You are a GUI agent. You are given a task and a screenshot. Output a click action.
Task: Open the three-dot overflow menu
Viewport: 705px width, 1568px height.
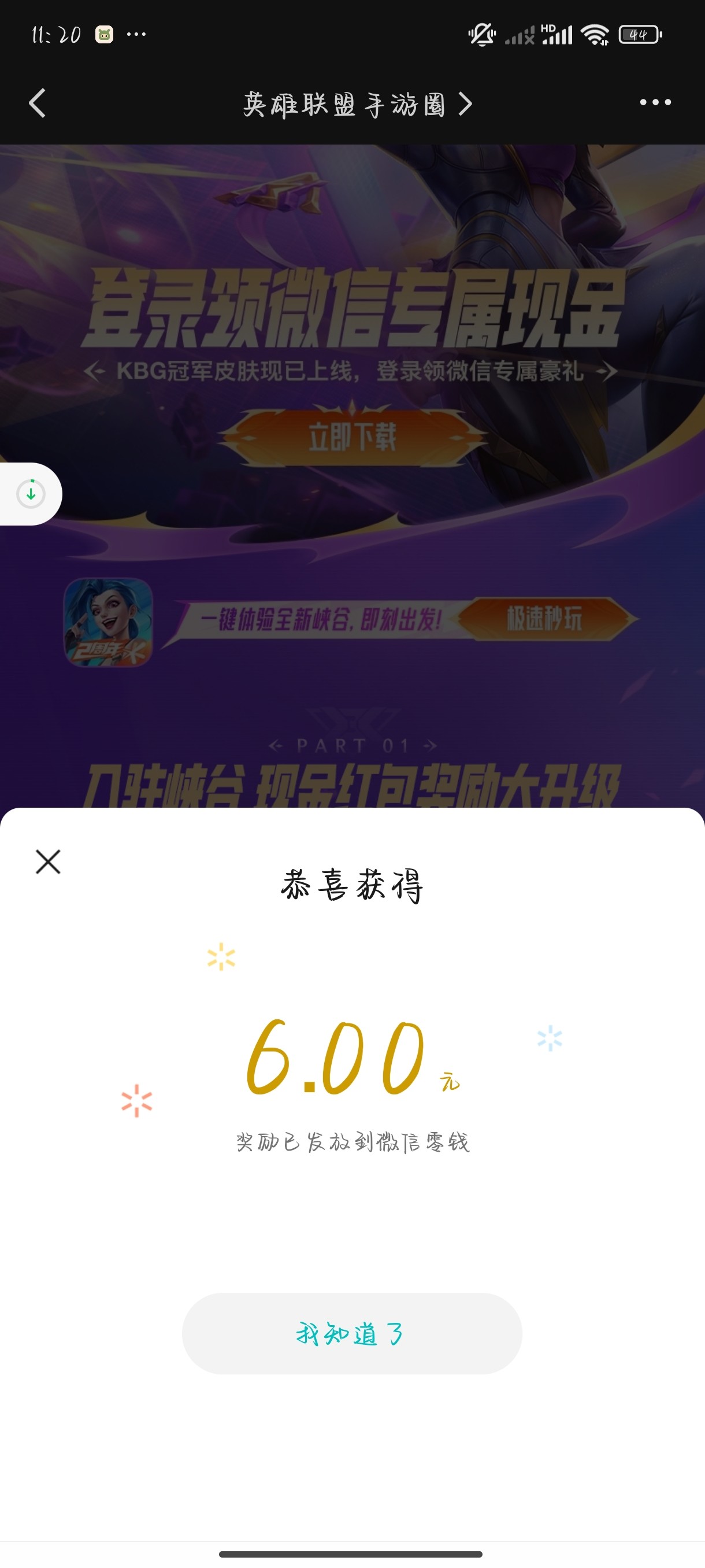[x=655, y=102]
